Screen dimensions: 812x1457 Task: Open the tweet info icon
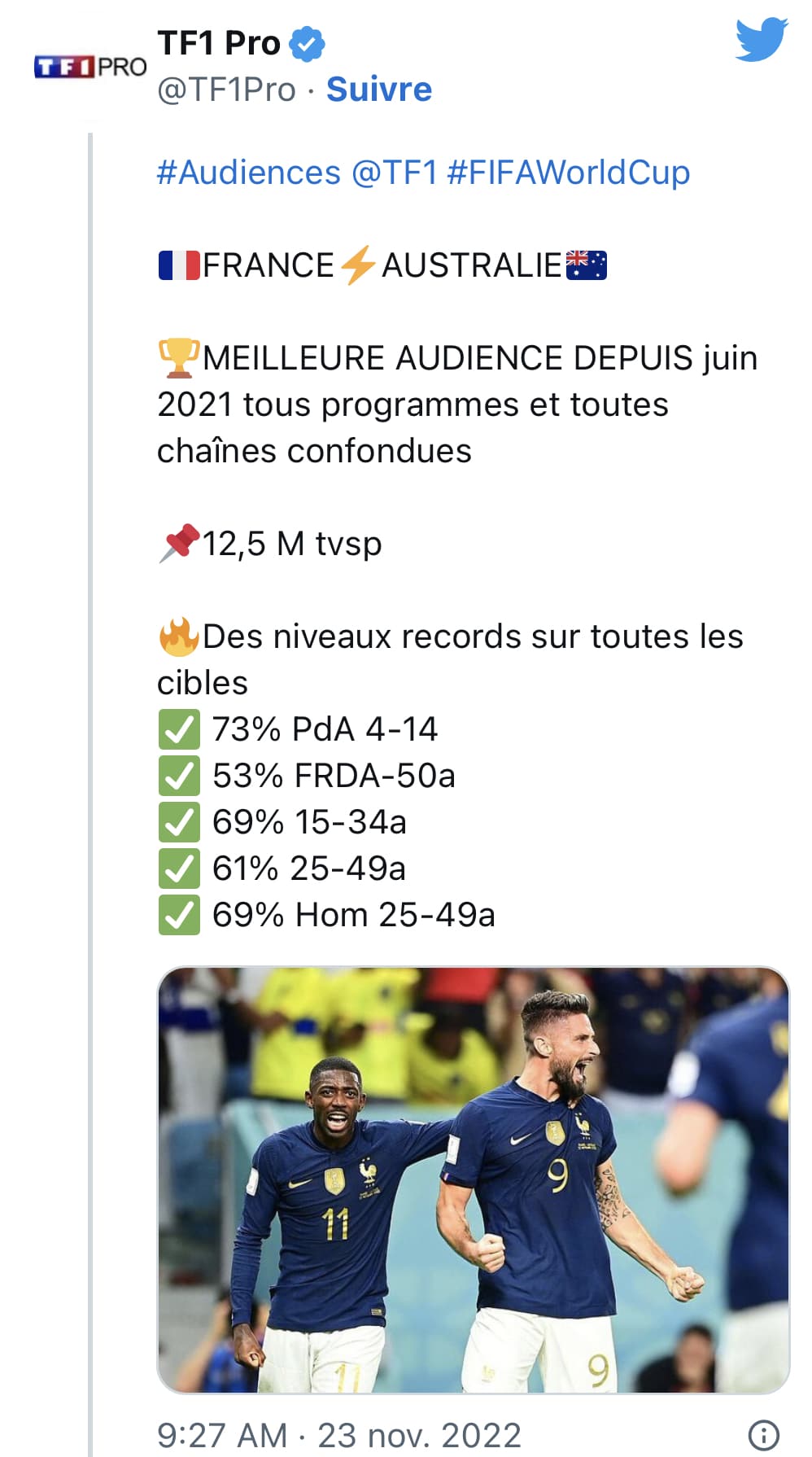[x=763, y=1434]
